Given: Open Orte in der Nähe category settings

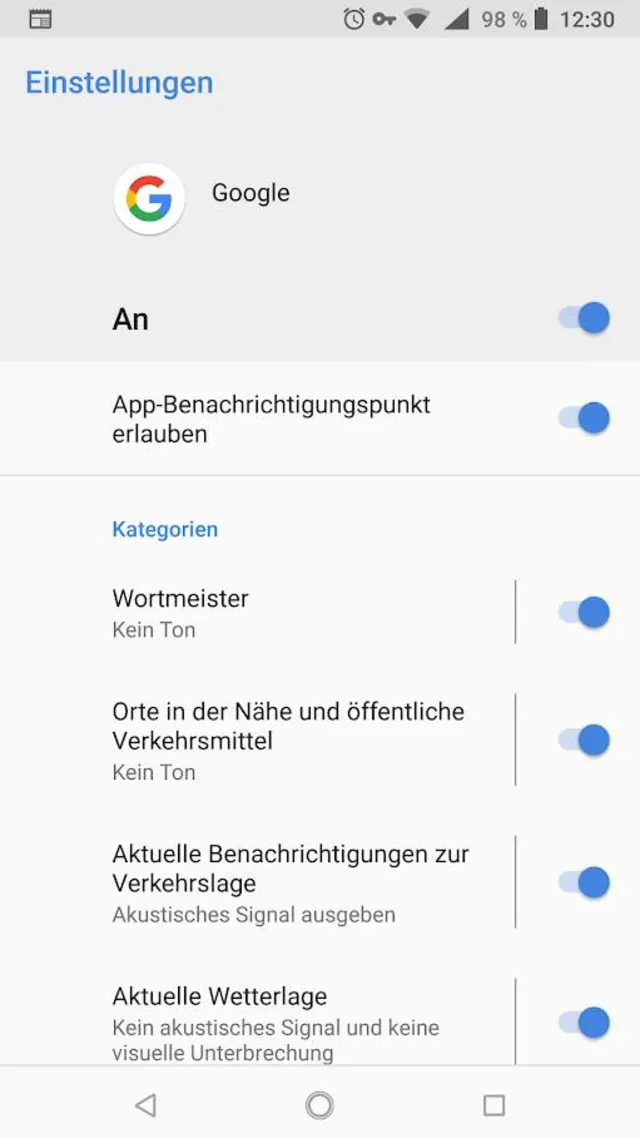Looking at the screenshot, I should click(300, 740).
